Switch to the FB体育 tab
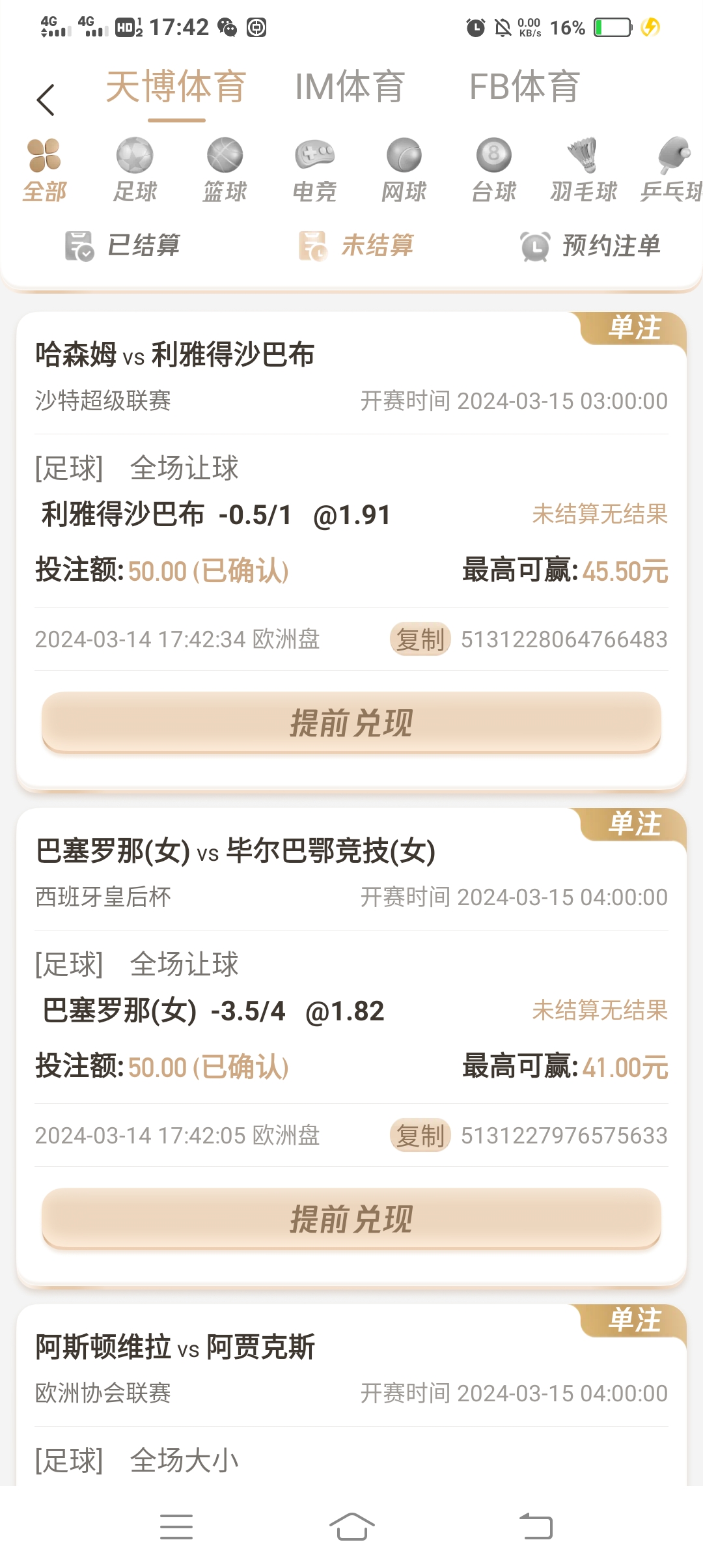This screenshot has width=703, height=1568. pos(524,87)
